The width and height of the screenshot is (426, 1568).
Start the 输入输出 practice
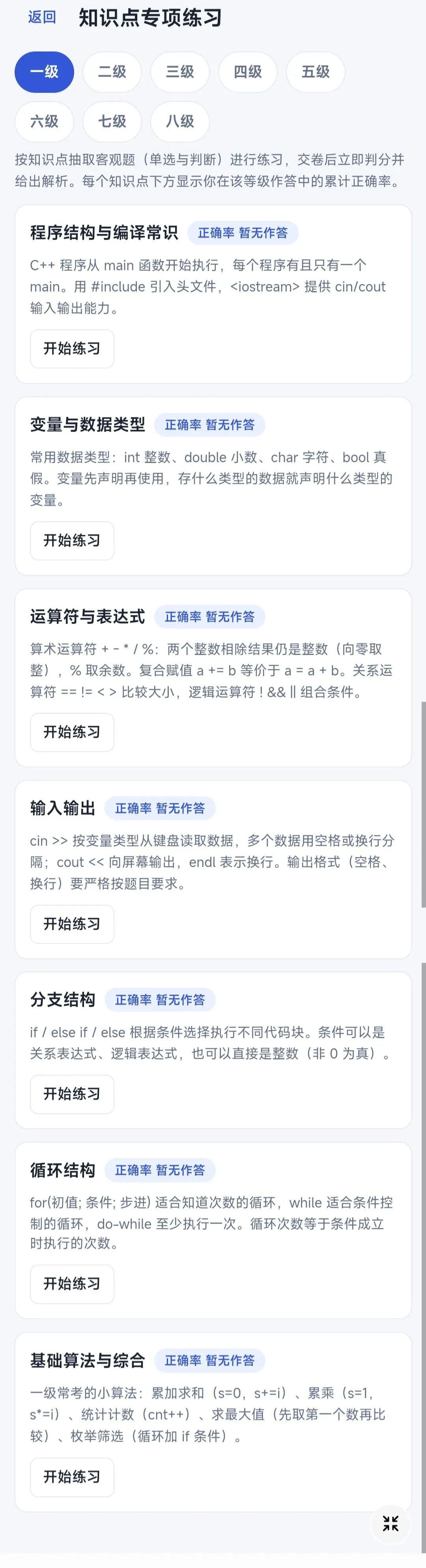72,924
